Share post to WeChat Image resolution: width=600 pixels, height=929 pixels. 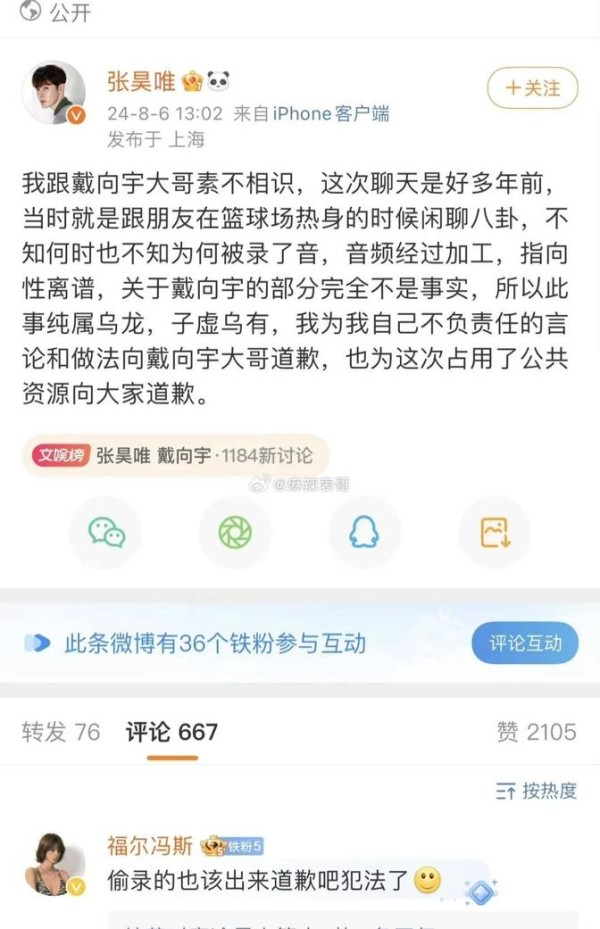click(x=106, y=532)
